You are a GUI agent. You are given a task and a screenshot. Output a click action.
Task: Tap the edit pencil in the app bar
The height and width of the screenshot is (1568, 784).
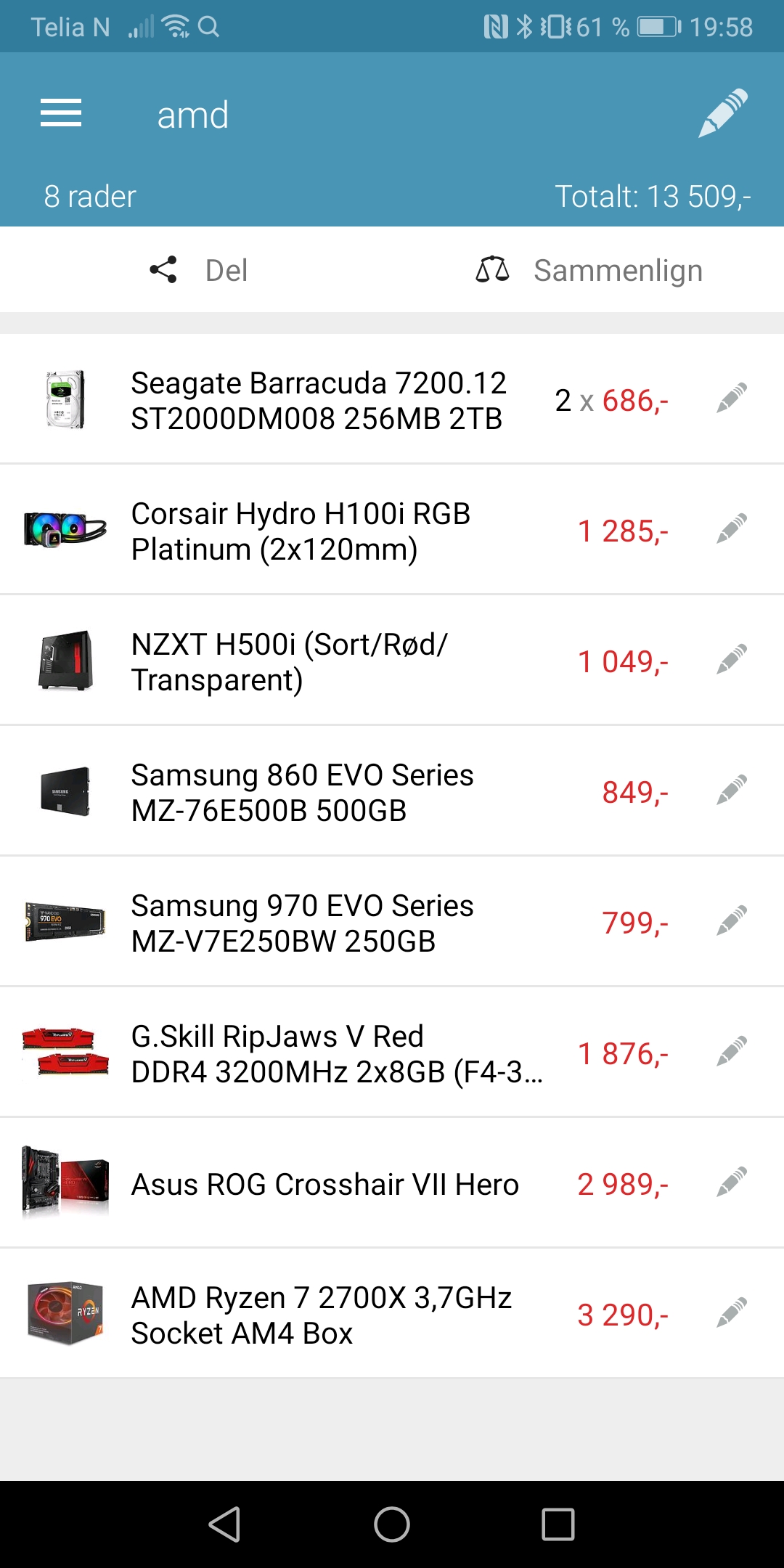[723, 114]
